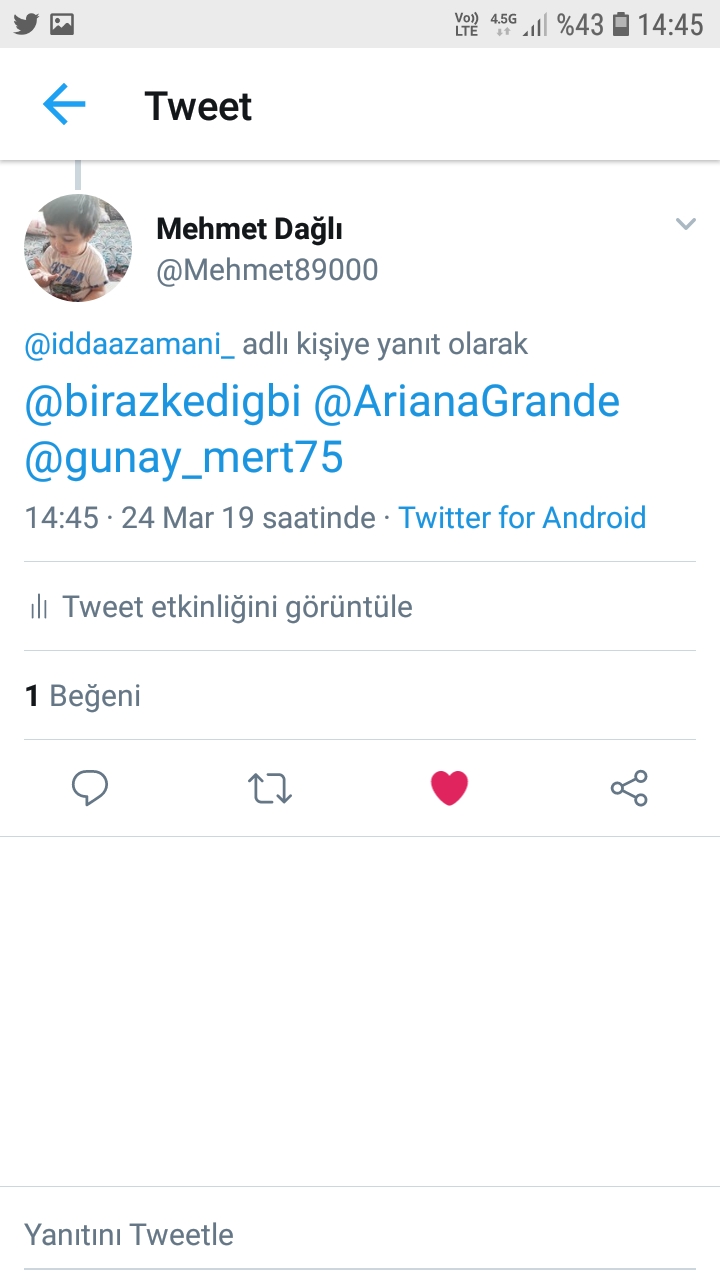720x1280 pixels.
Task: Open the @iddaazamani_ profile link
Action: (130, 345)
